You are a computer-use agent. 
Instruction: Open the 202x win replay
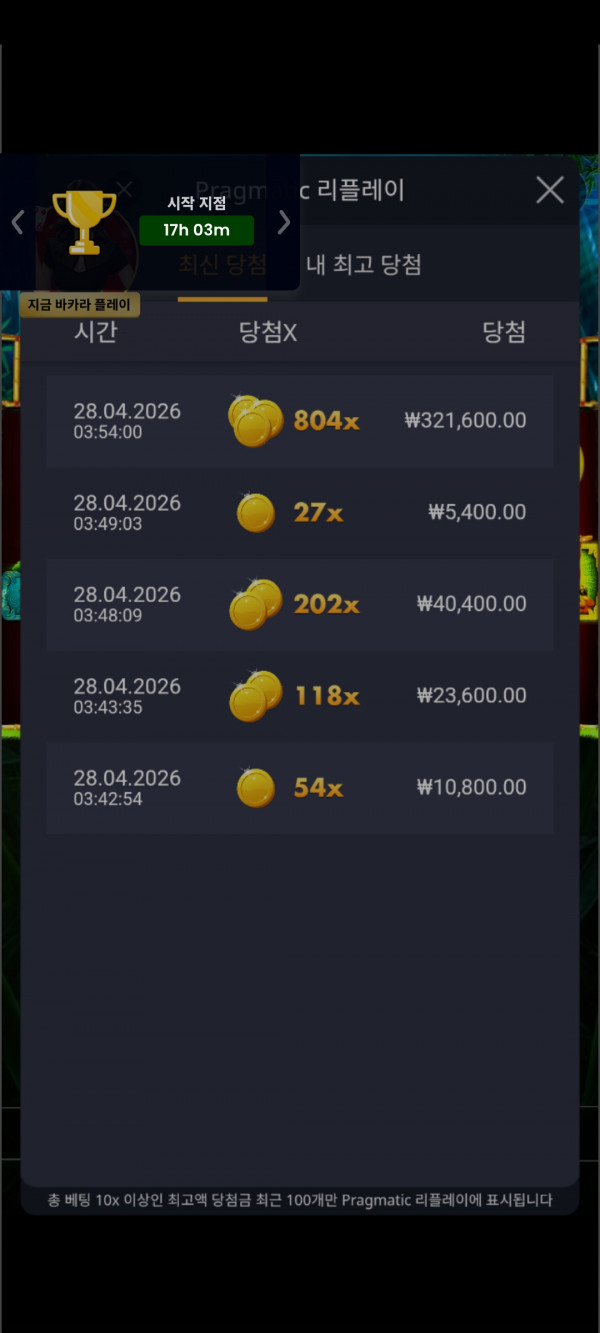coord(300,605)
